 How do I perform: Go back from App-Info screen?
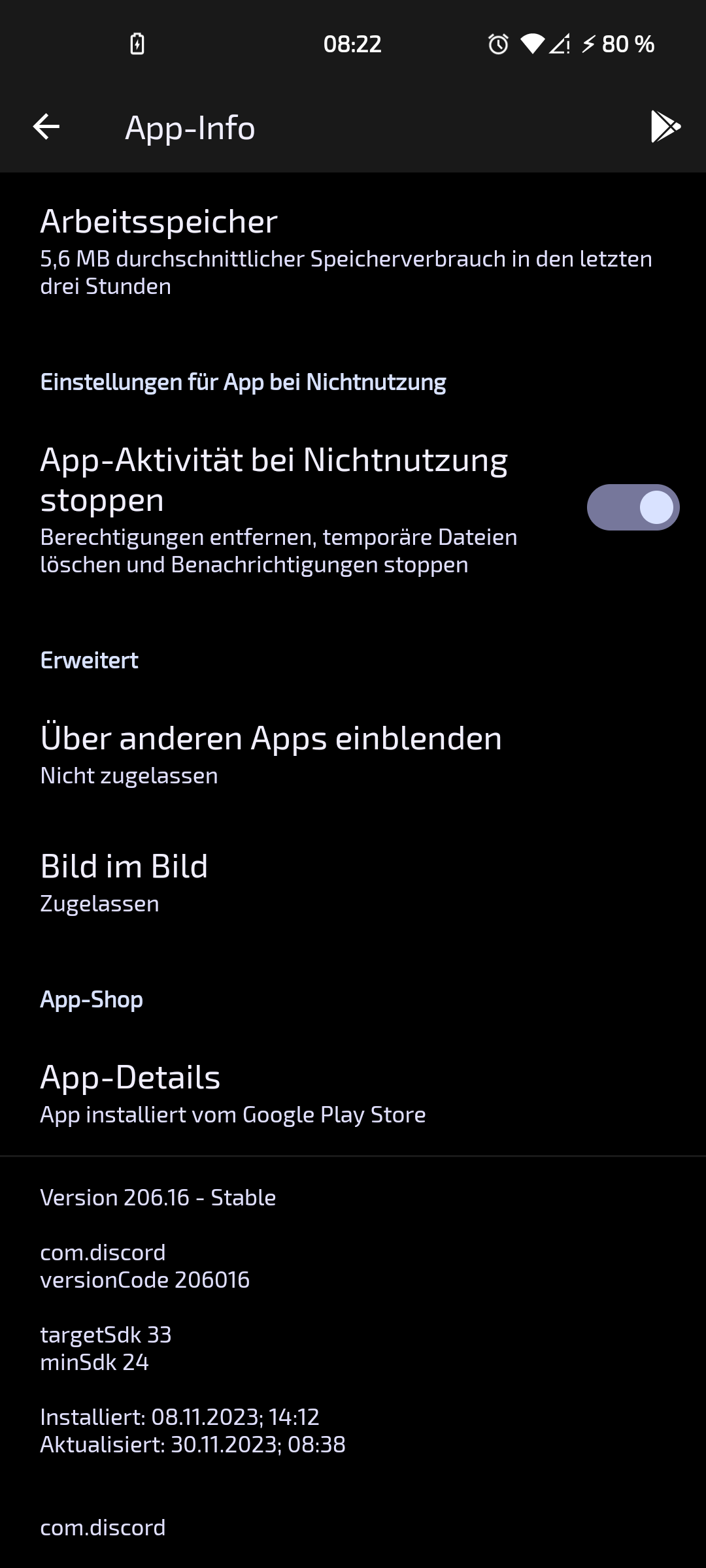point(46,127)
